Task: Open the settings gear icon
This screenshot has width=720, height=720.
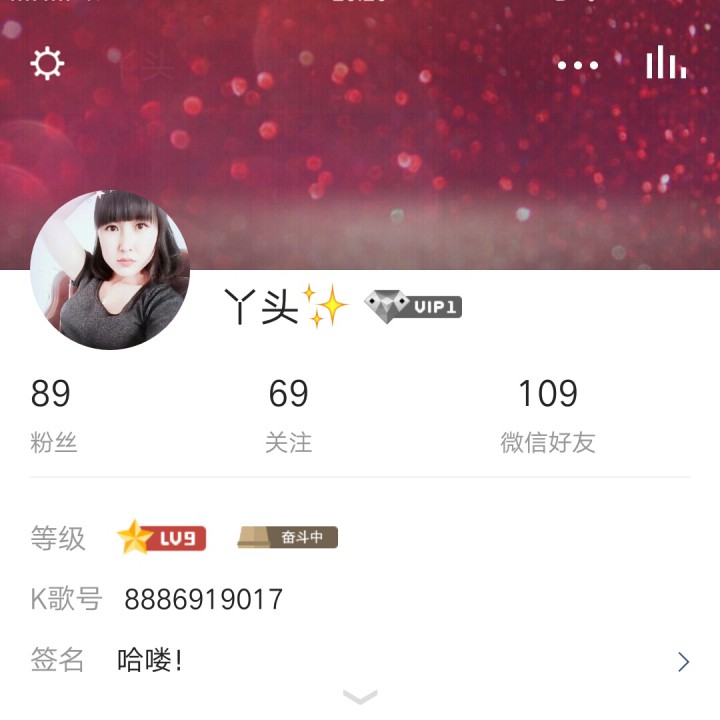Action: click(x=47, y=64)
